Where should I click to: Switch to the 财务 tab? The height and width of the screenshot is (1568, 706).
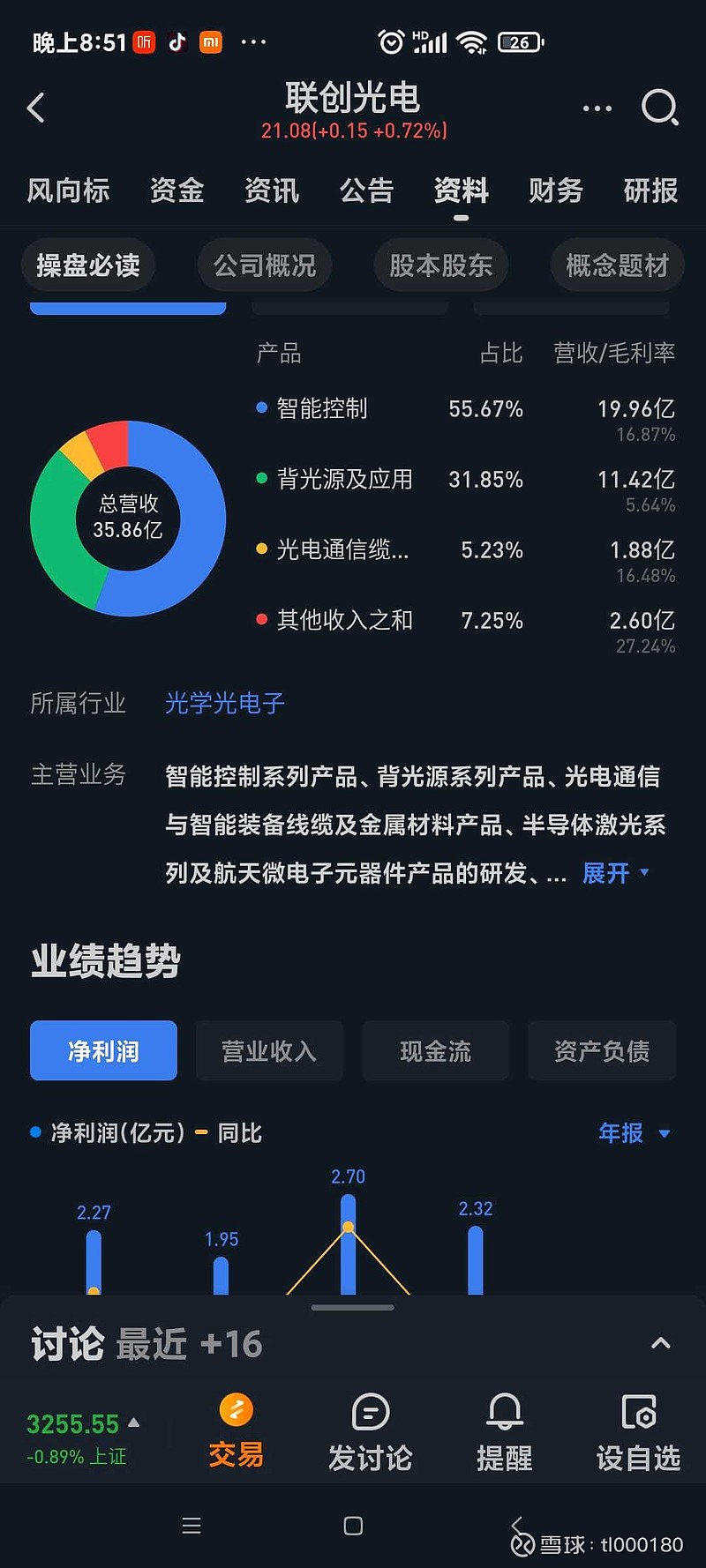tap(556, 190)
